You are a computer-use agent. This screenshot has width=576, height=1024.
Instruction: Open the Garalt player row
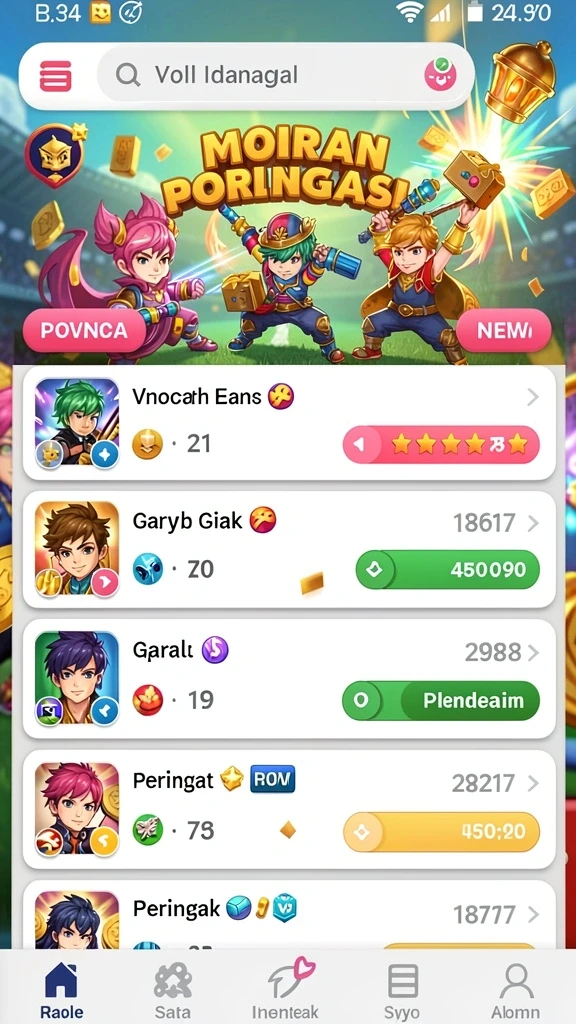click(289, 679)
